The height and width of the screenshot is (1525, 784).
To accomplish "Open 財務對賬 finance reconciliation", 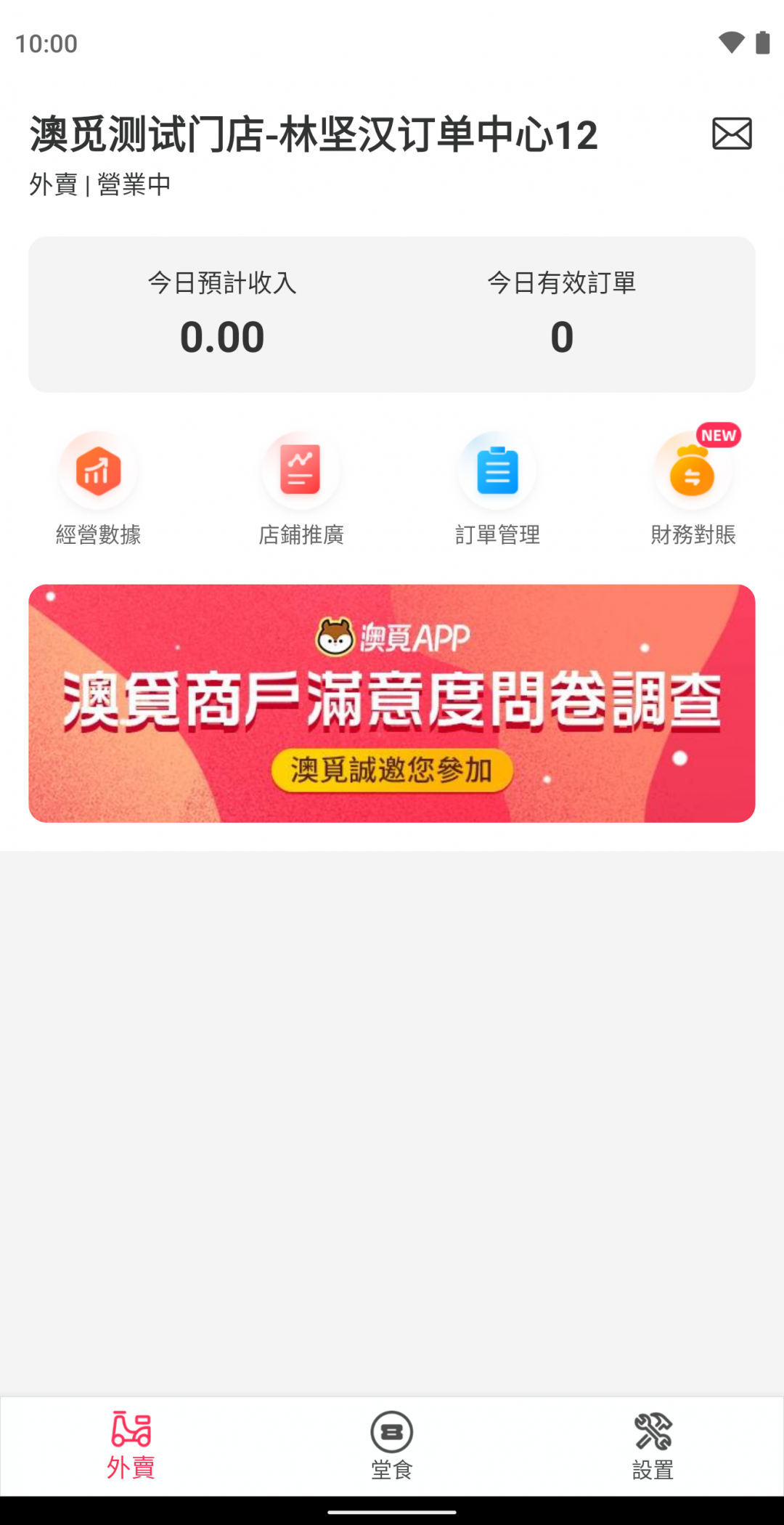I will (x=693, y=488).
